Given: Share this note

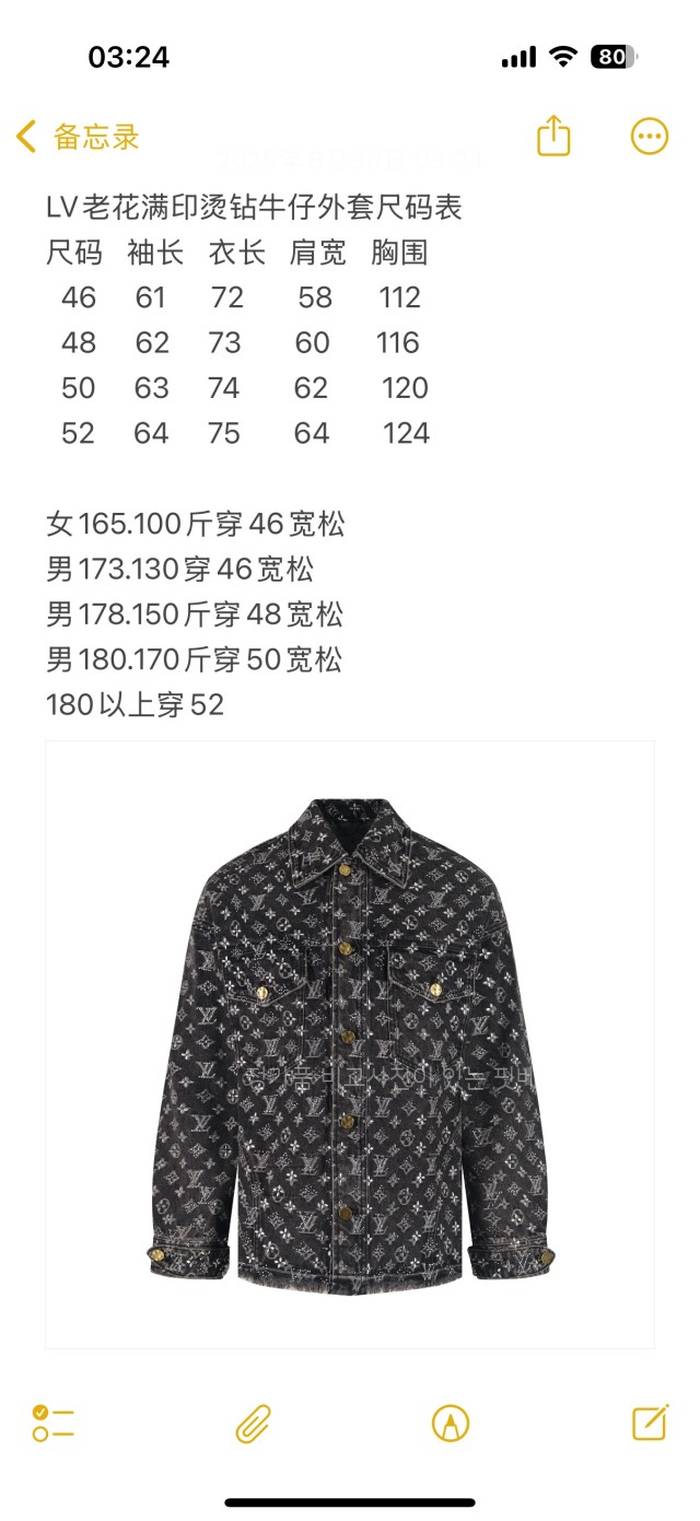Looking at the screenshot, I should [x=553, y=136].
